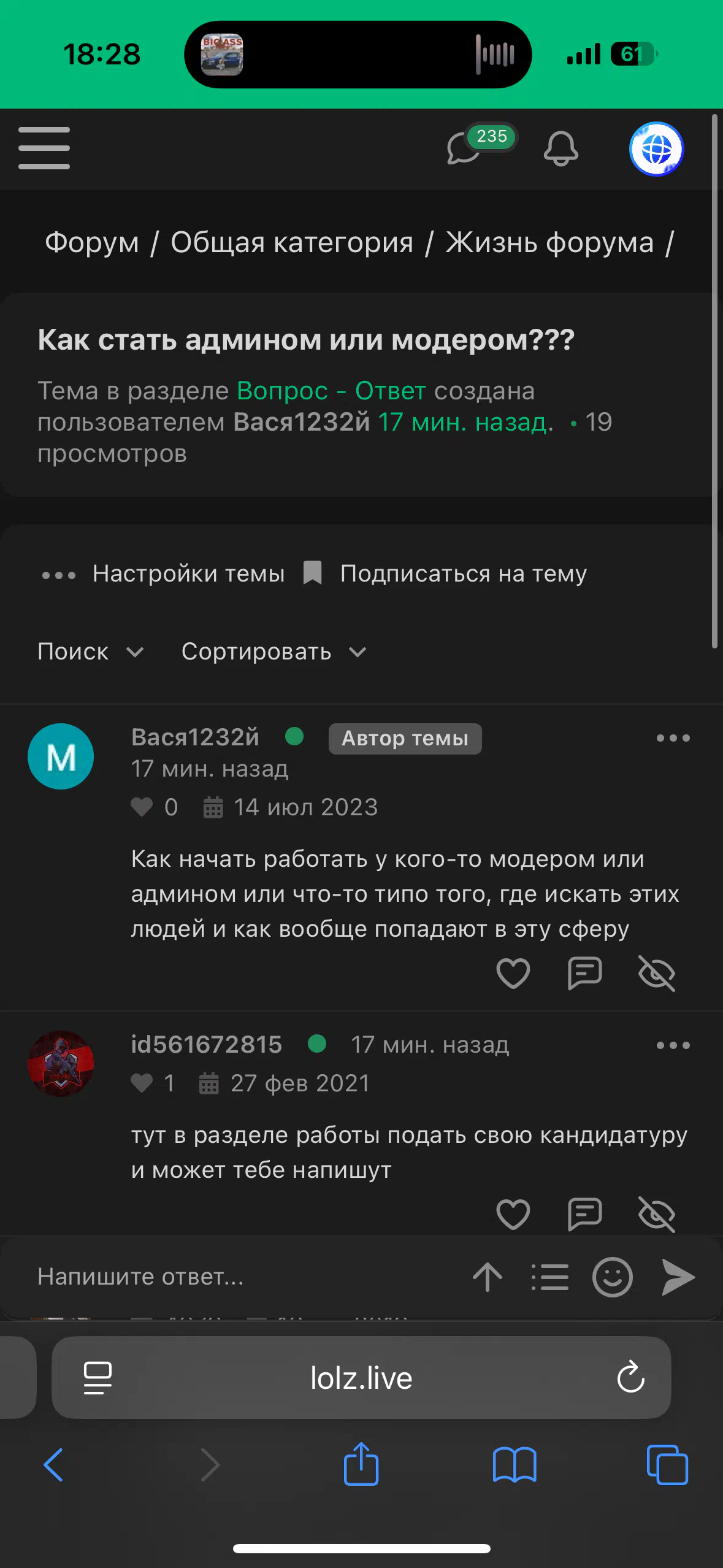Open more options on id561672815's post
The height and width of the screenshot is (1568, 723).
673,1045
